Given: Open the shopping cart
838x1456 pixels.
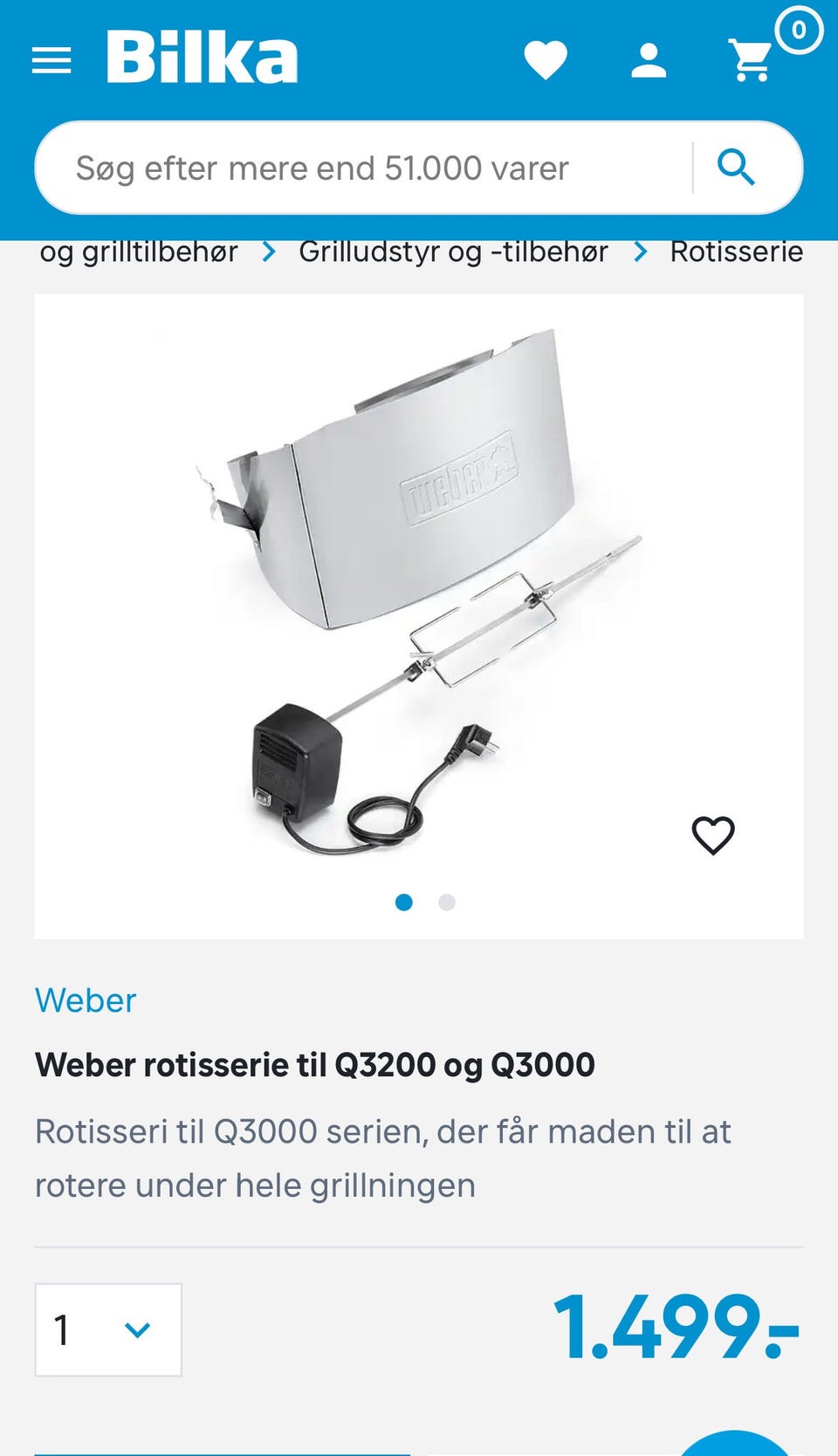Looking at the screenshot, I should tap(752, 63).
